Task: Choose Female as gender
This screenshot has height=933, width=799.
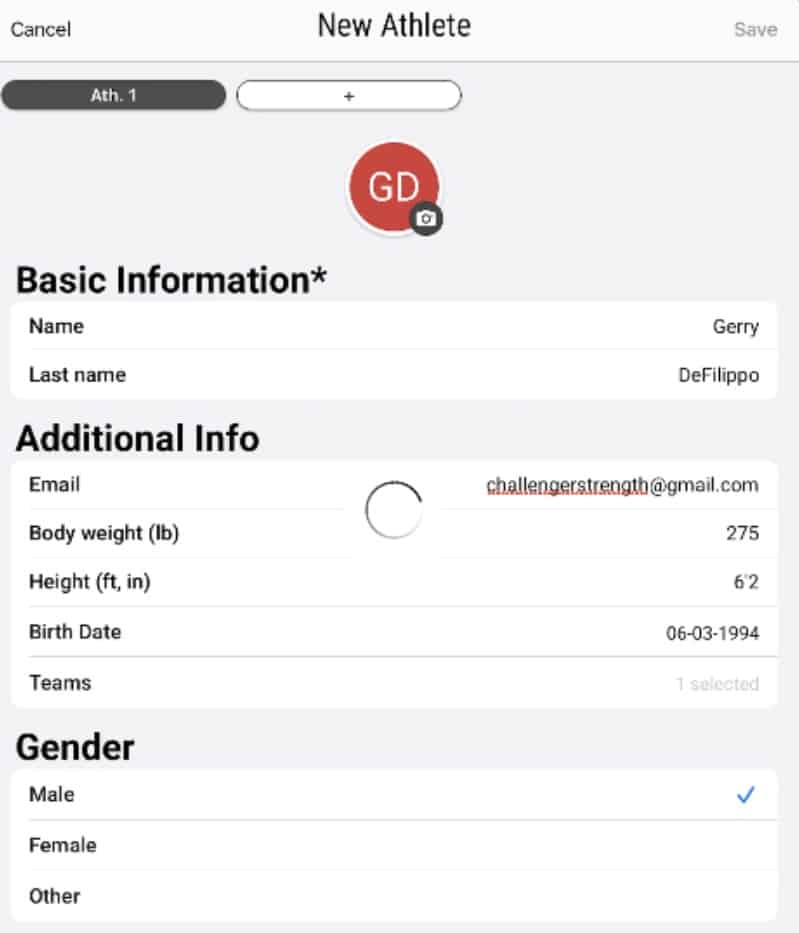Action: pos(398,845)
